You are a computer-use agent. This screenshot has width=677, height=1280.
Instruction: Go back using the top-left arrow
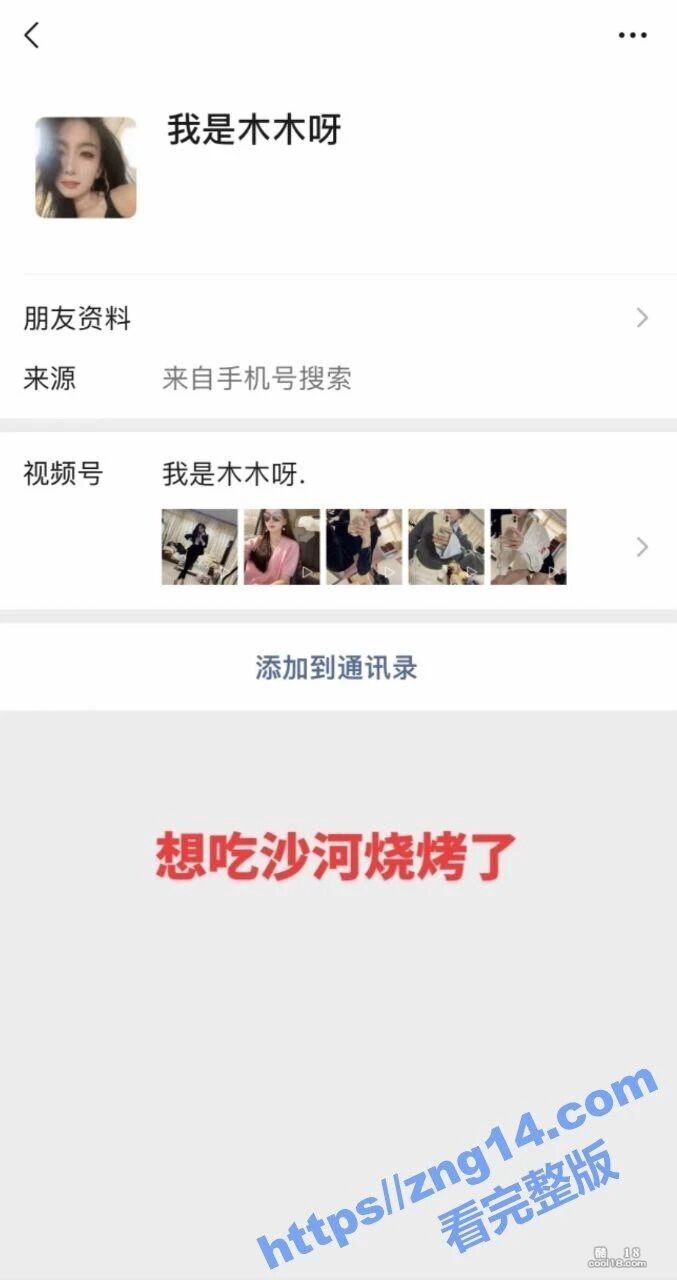click(32, 35)
